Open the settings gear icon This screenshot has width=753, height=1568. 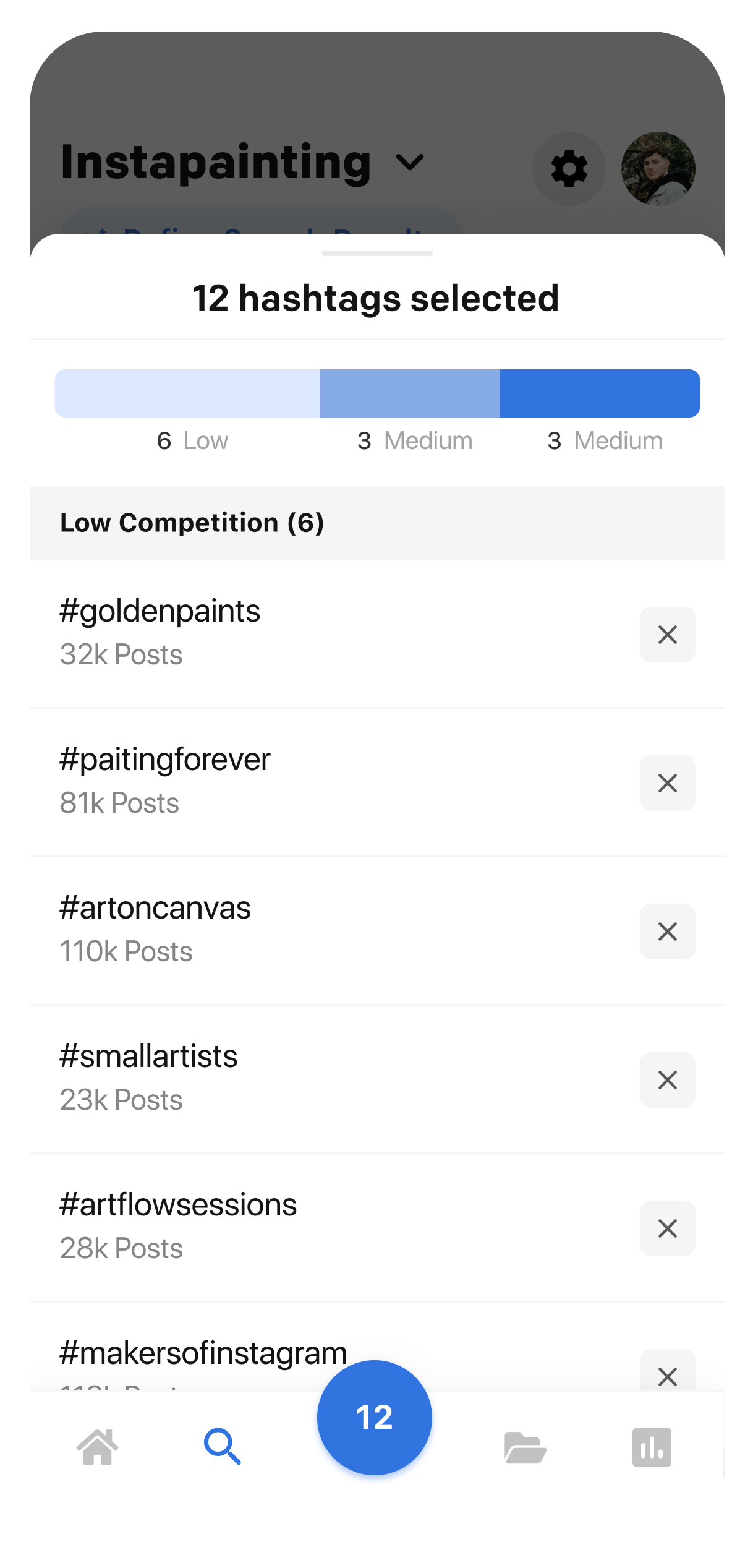point(569,168)
